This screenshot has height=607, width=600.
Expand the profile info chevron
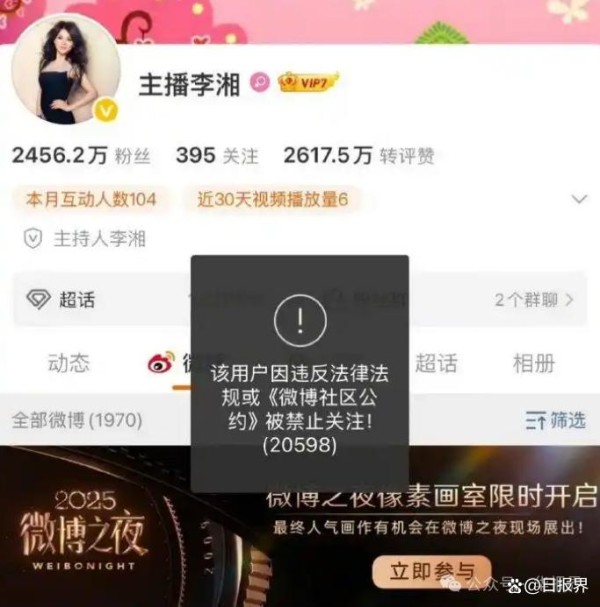[x=579, y=199]
